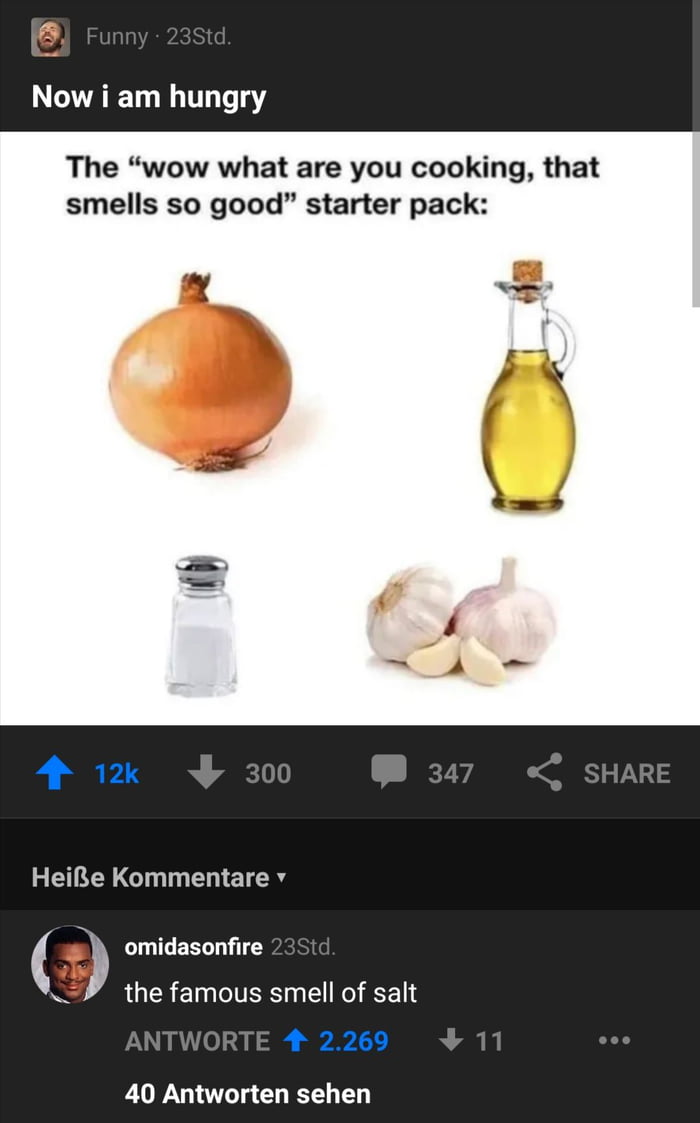Open the Funny section link

116,38
